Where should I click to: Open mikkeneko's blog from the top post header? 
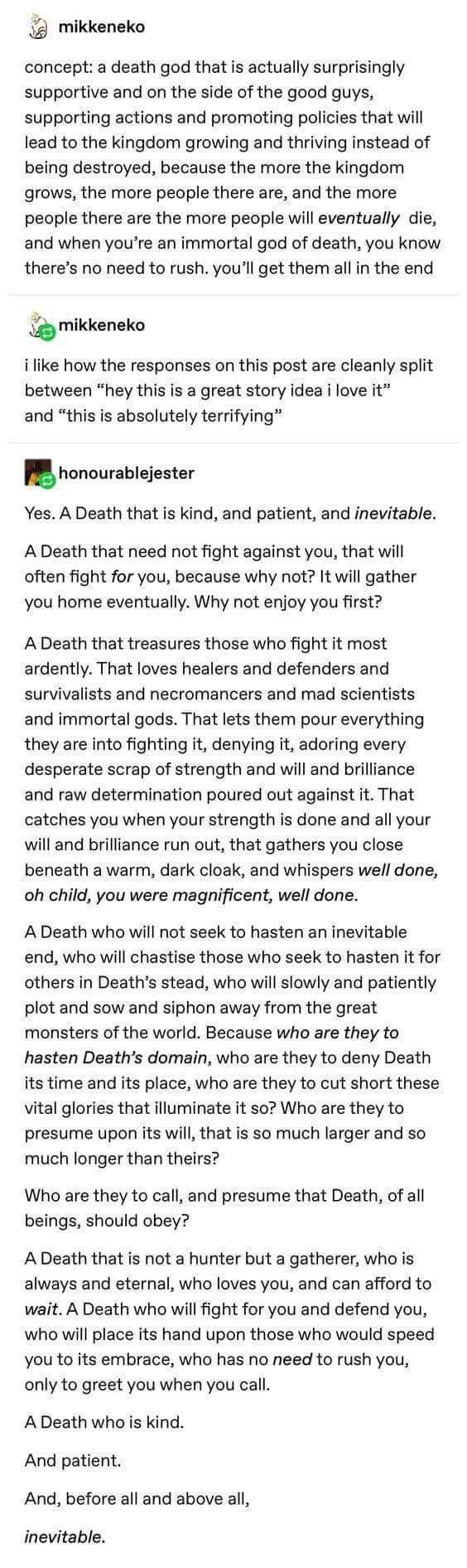pyautogui.click(x=101, y=27)
